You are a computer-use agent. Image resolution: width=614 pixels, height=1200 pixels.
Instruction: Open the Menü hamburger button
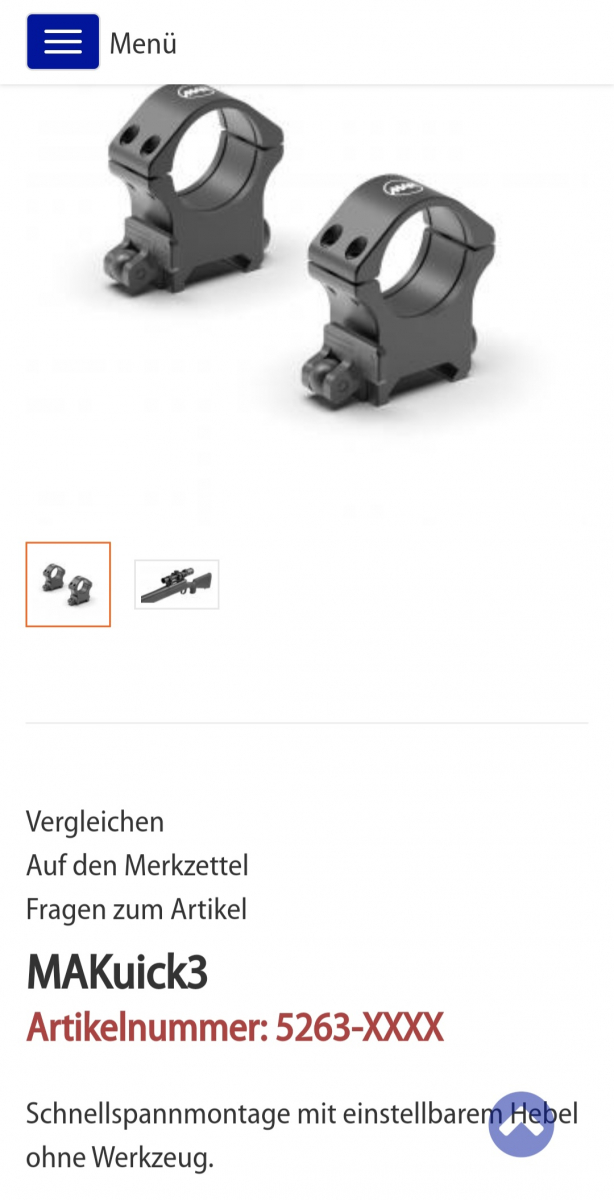[63, 42]
